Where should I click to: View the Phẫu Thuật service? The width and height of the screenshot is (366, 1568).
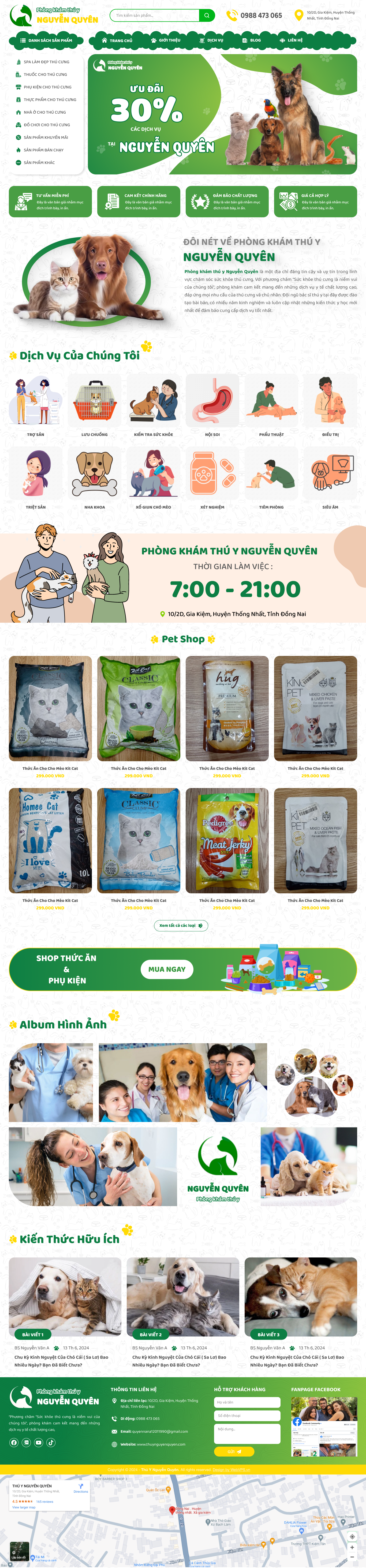(x=271, y=405)
